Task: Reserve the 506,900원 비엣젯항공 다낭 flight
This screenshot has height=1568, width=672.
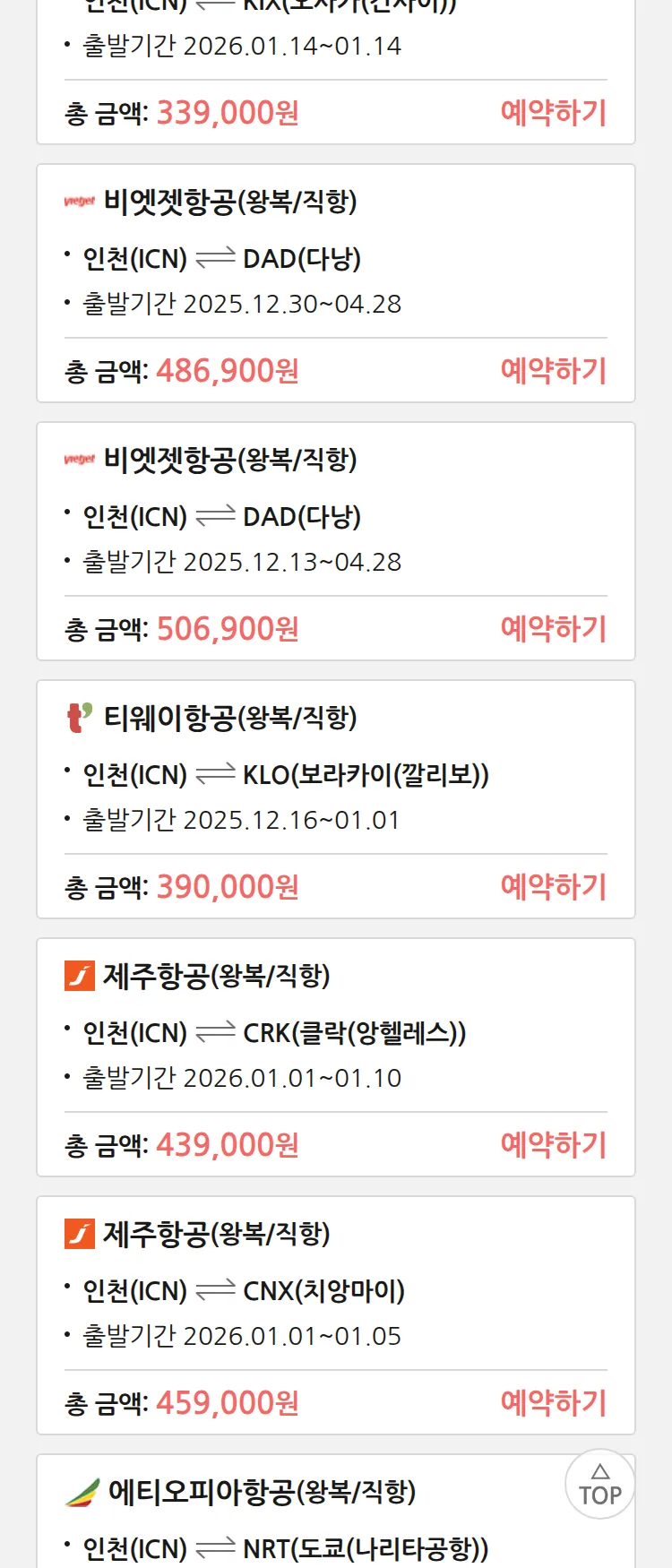Action: coord(553,629)
